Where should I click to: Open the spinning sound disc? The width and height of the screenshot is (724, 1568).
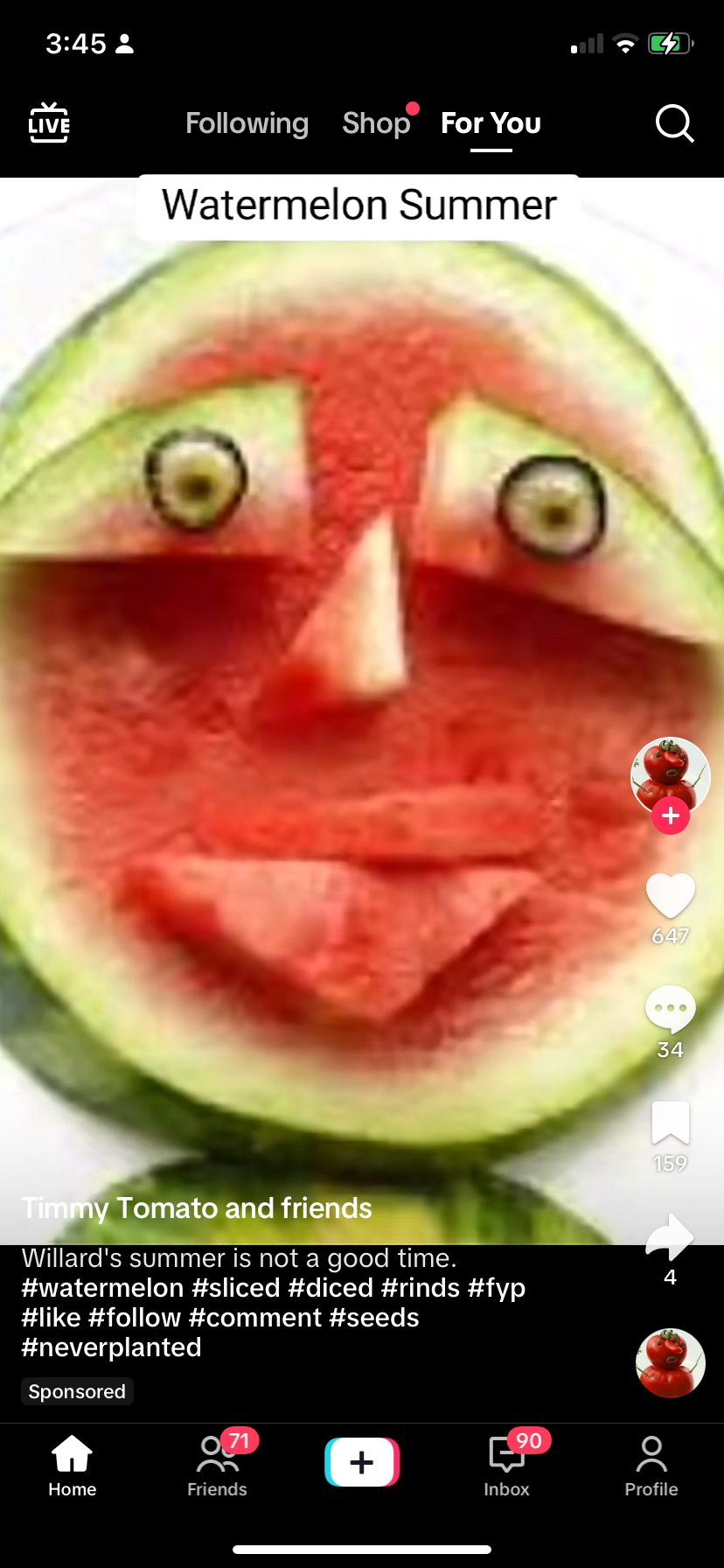671,1363
